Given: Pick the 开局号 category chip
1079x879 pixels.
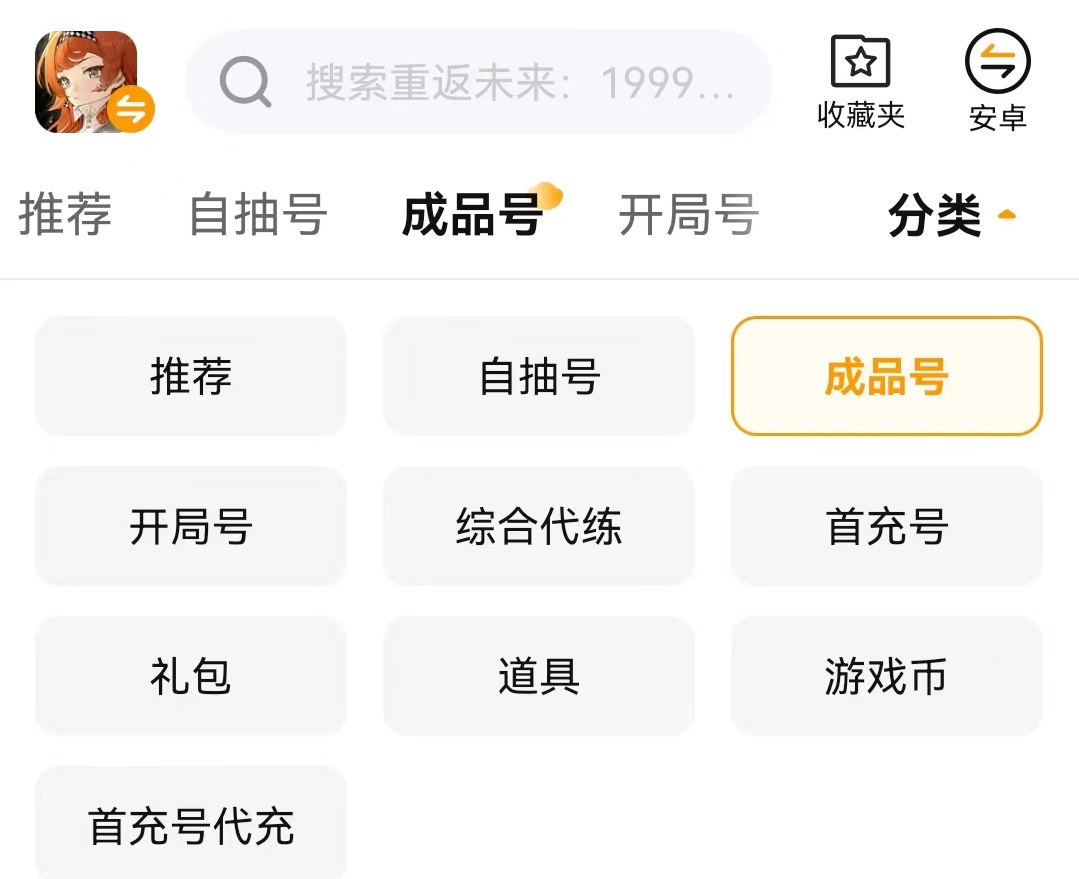Looking at the screenshot, I should click(190, 526).
